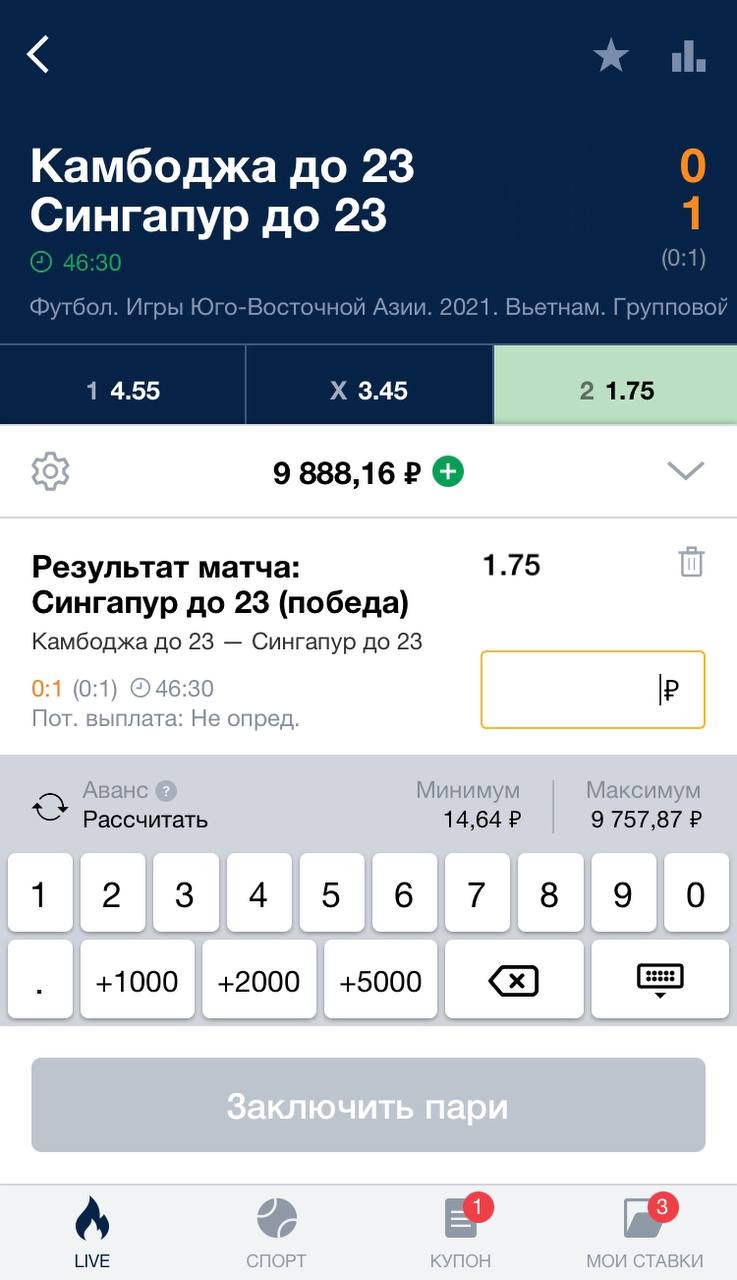The image size is (737, 1280).
Task: Collapse the bet slip with the chevron
Action: tap(685, 471)
